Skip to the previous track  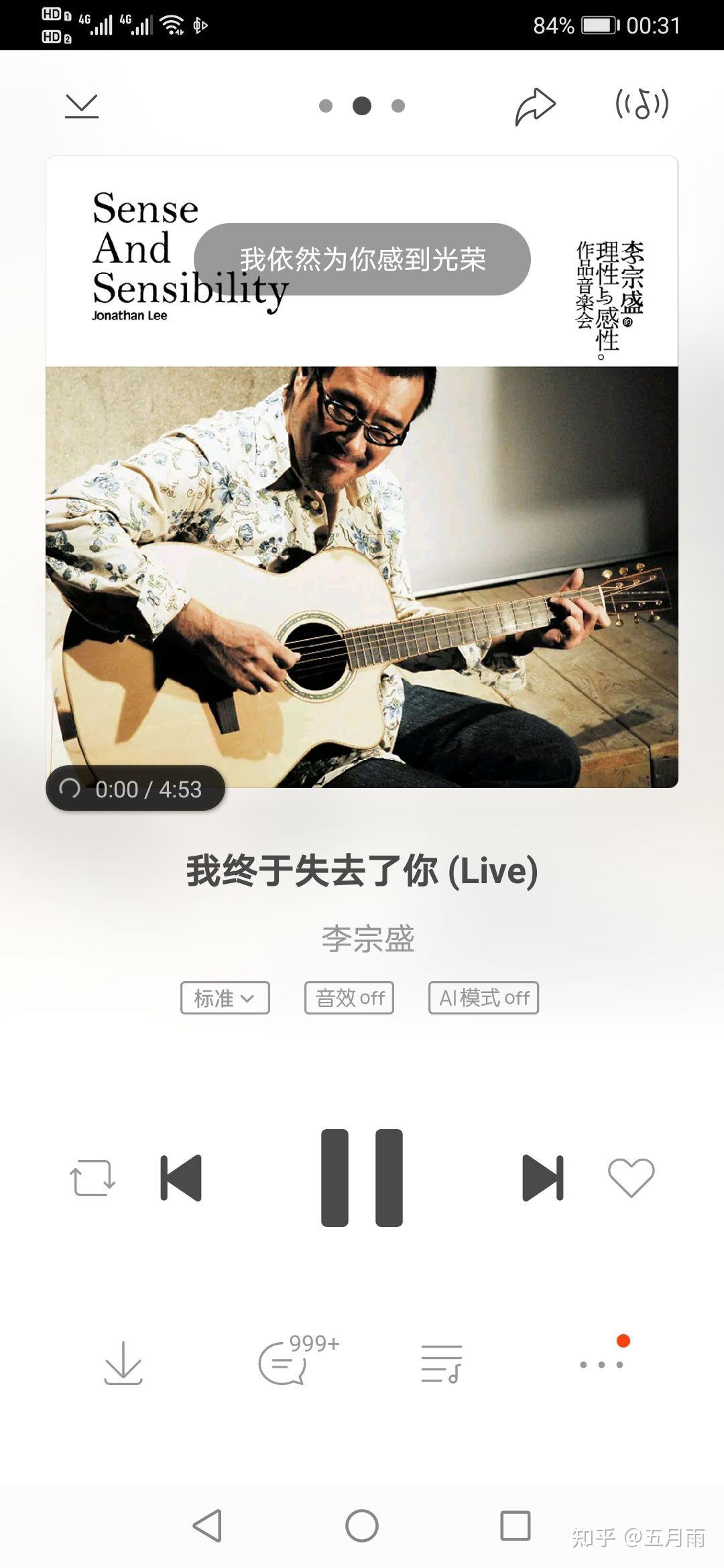pos(182,1177)
